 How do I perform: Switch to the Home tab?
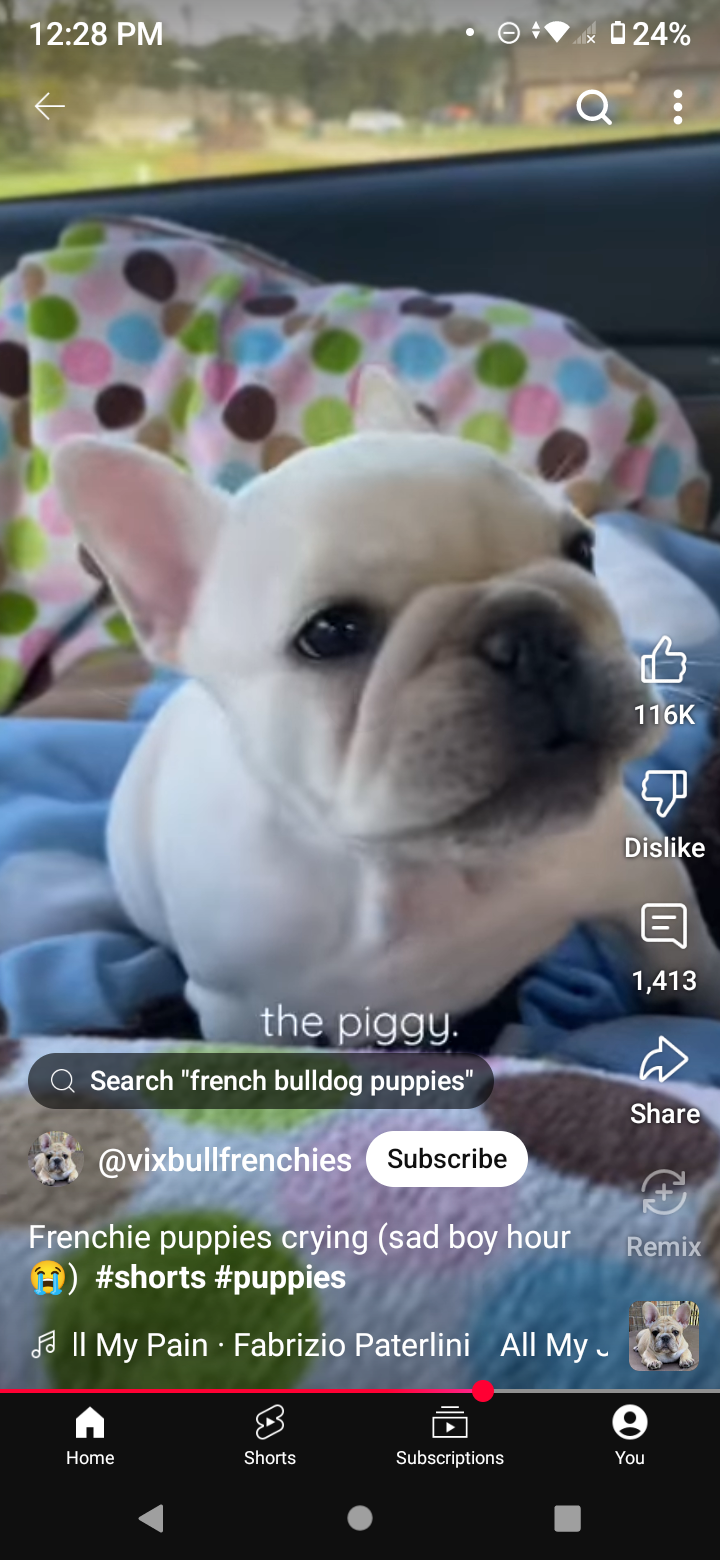[x=90, y=1435]
